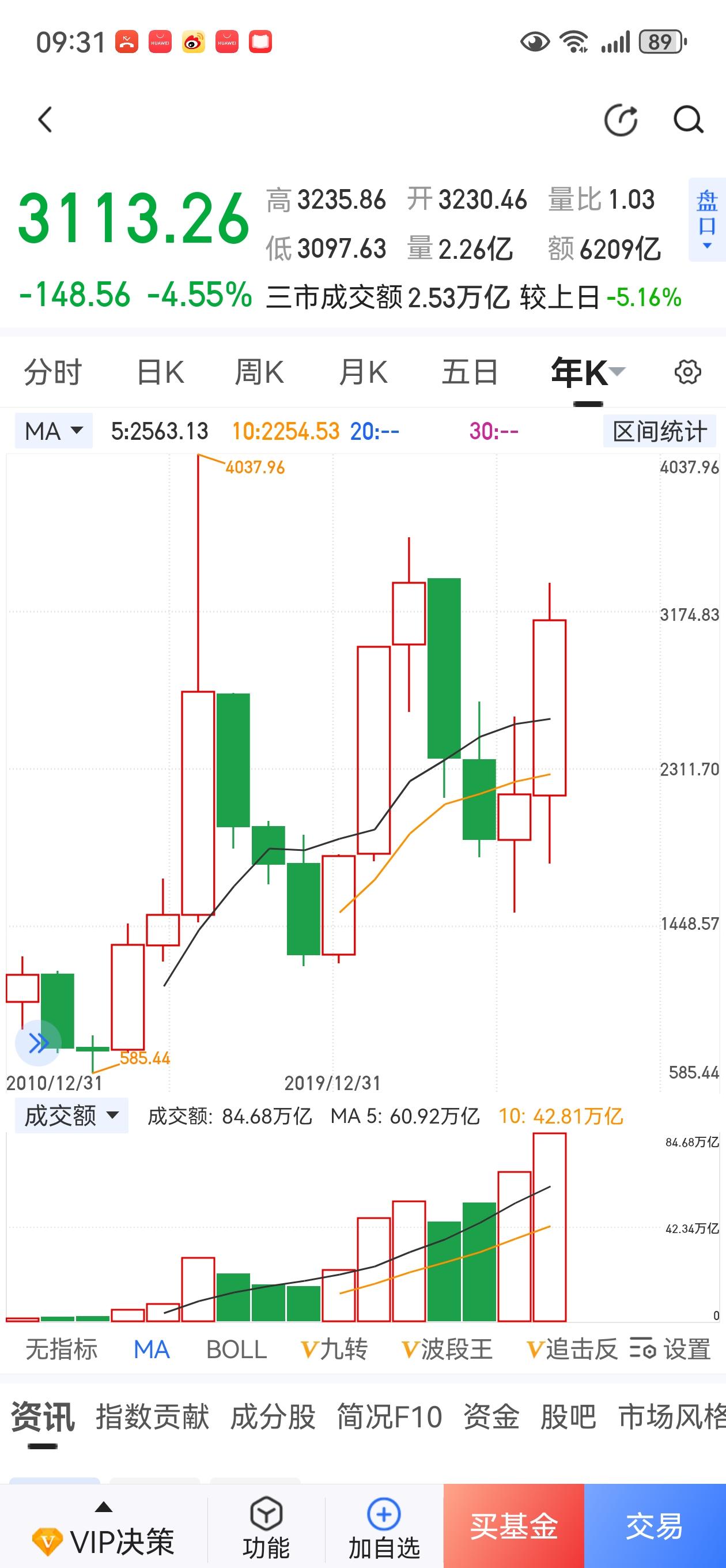Select the BOLL indicator
726x1568 pixels.
[x=236, y=1350]
